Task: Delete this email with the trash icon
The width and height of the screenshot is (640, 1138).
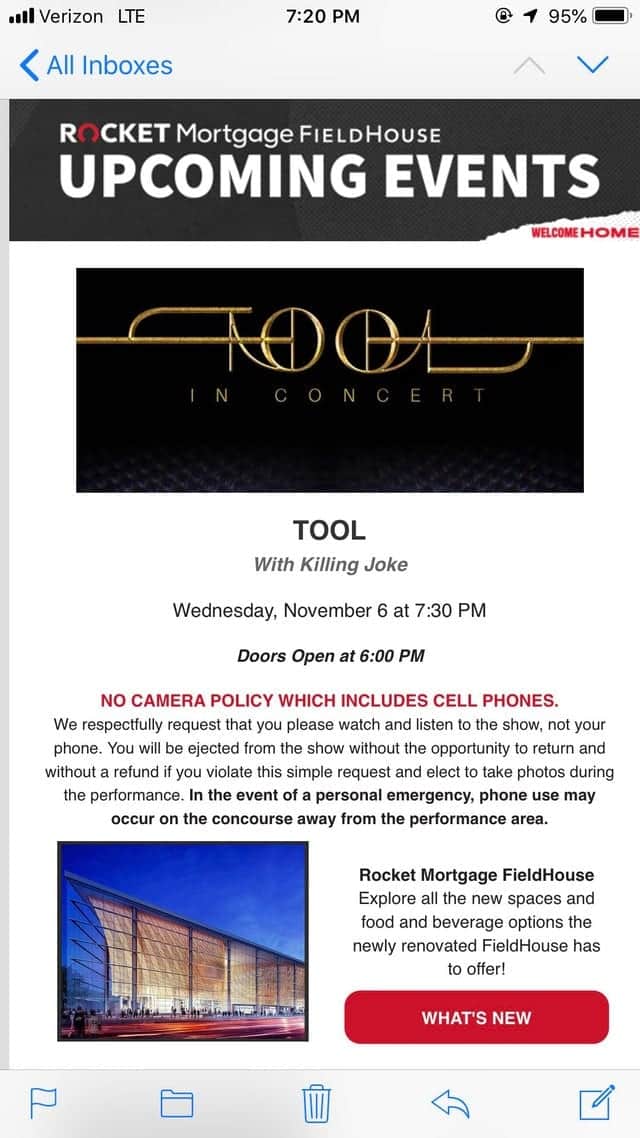Action: coord(316,1104)
